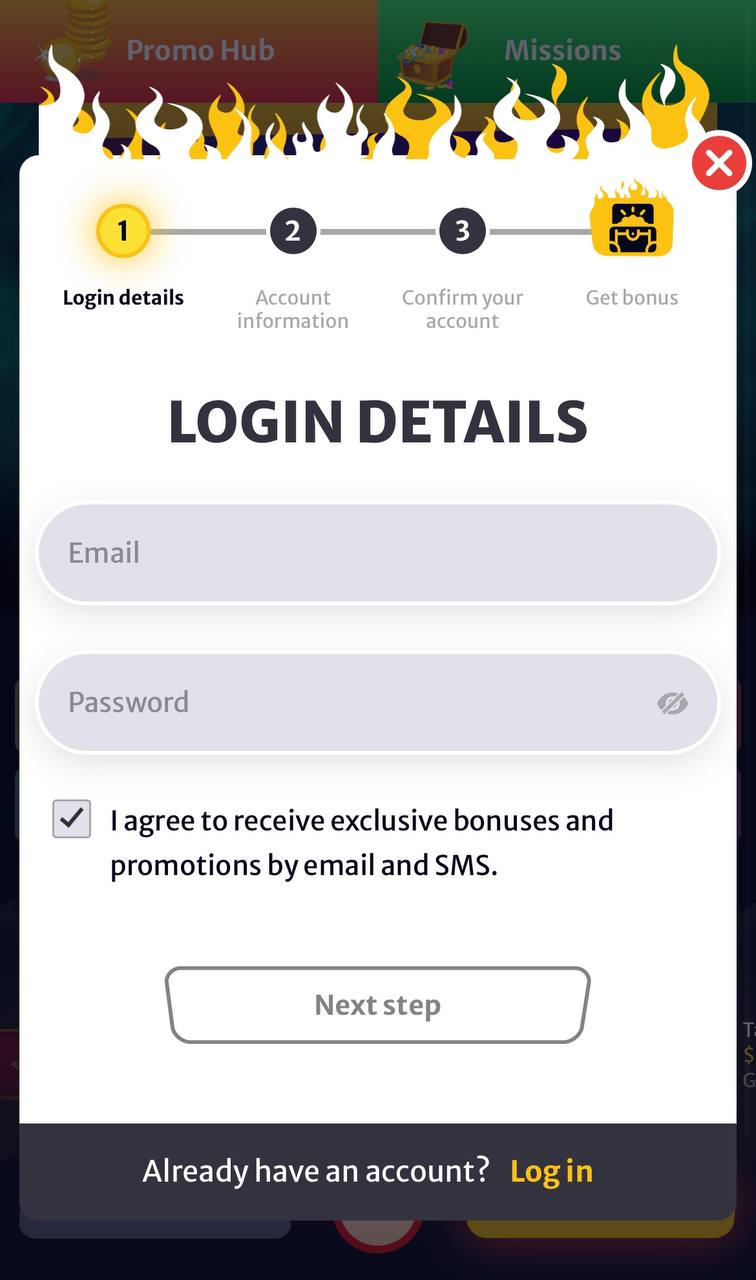The height and width of the screenshot is (1280, 756).
Task: Continue with the Next step button
Action: pos(378,1005)
